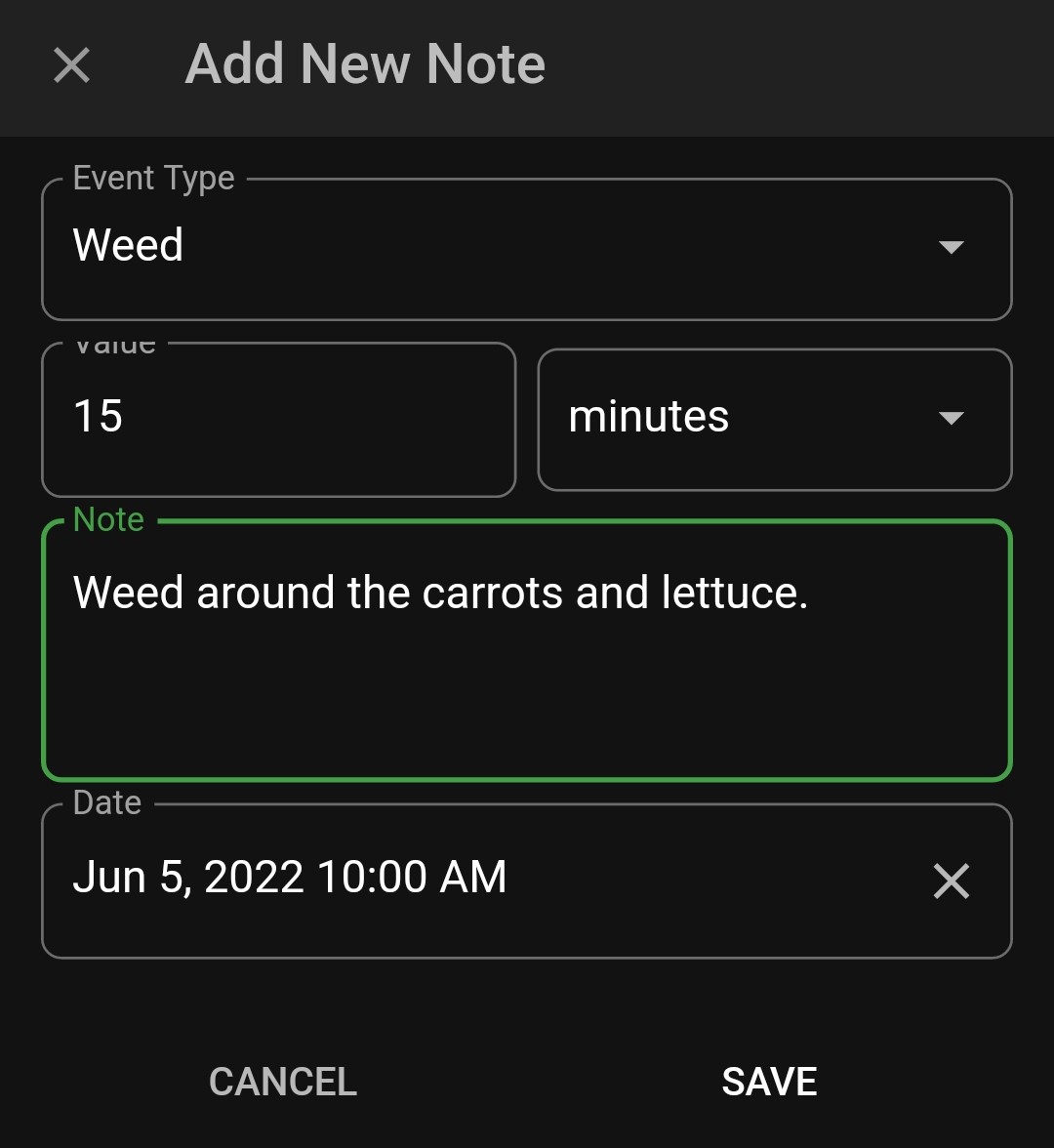The image size is (1054, 1148).
Task: Open the minutes unit dropdown
Action: (774, 419)
